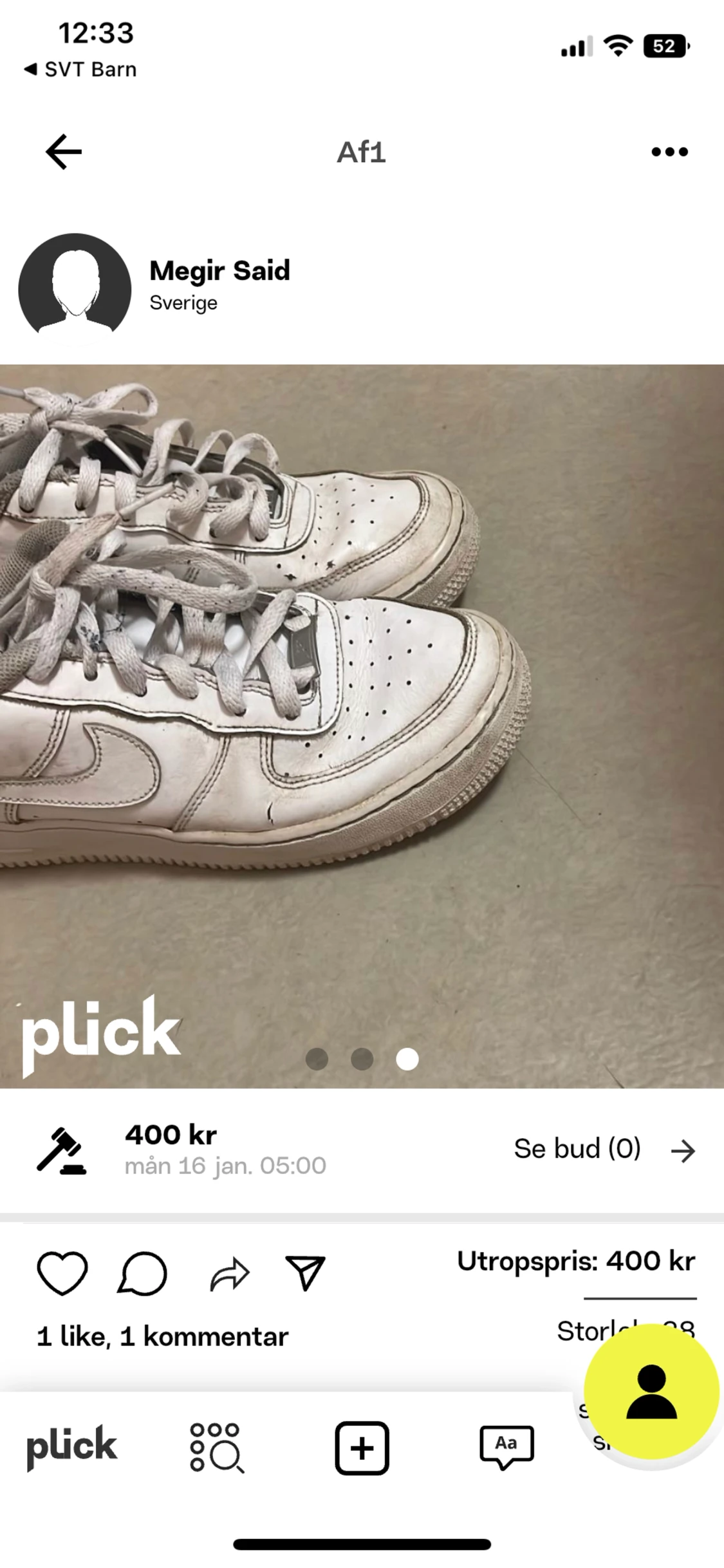The image size is (724, 1568).
Task: Open the search and explore tab
Action: coord(216,1447)
